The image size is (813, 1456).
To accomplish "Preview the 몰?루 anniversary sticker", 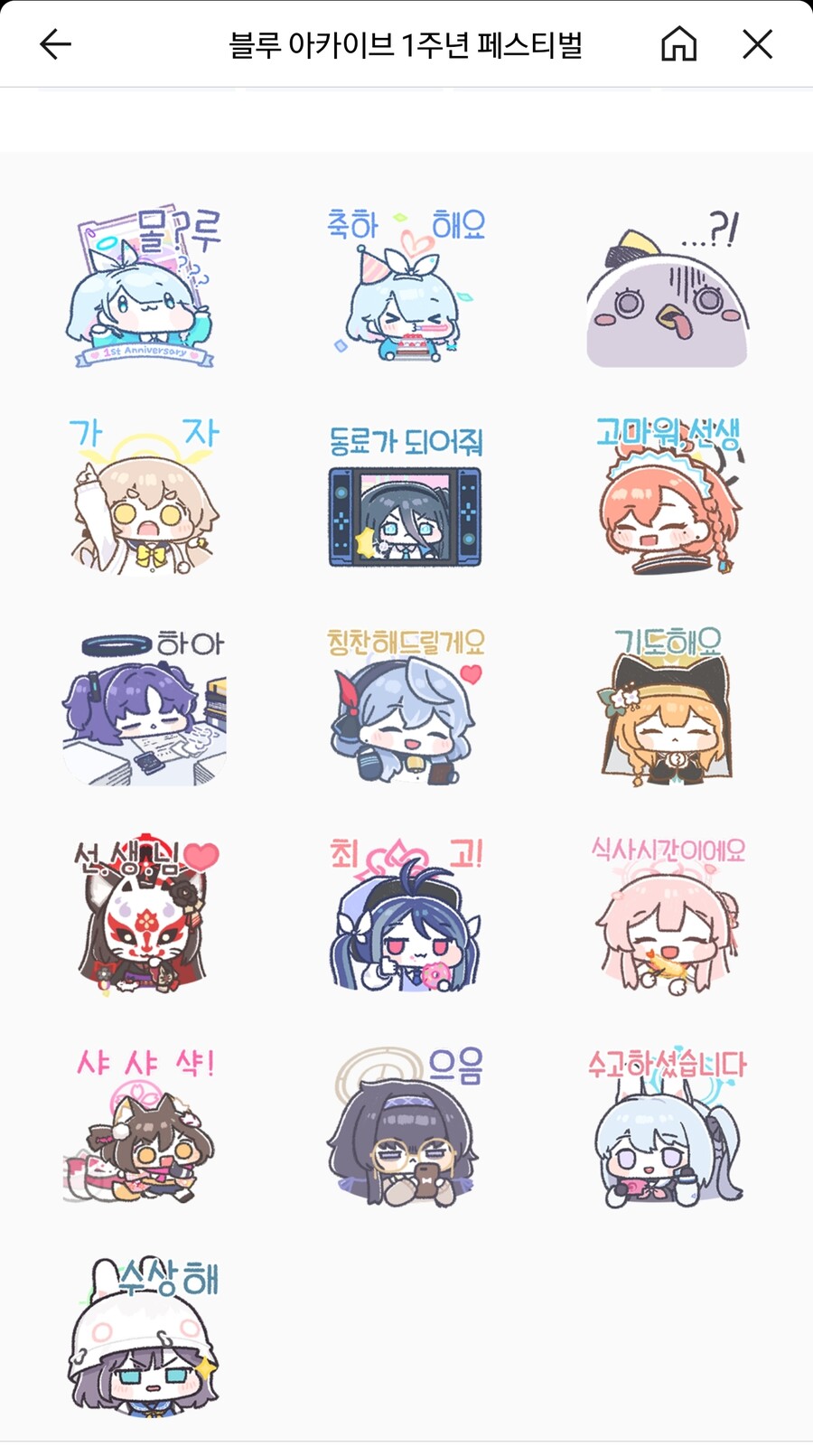I will [x=145, y=287].
